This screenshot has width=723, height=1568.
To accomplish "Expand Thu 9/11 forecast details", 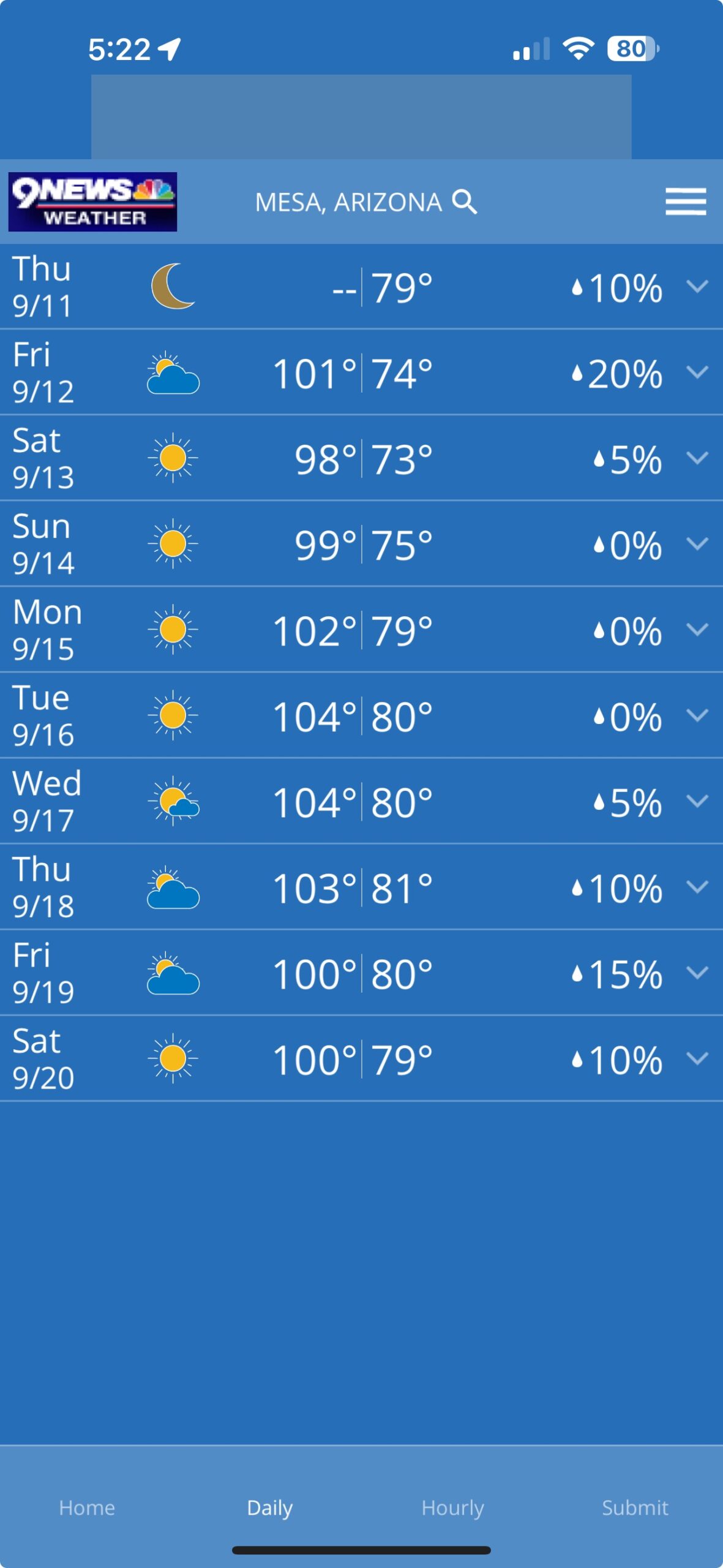I will click(697, 286).
